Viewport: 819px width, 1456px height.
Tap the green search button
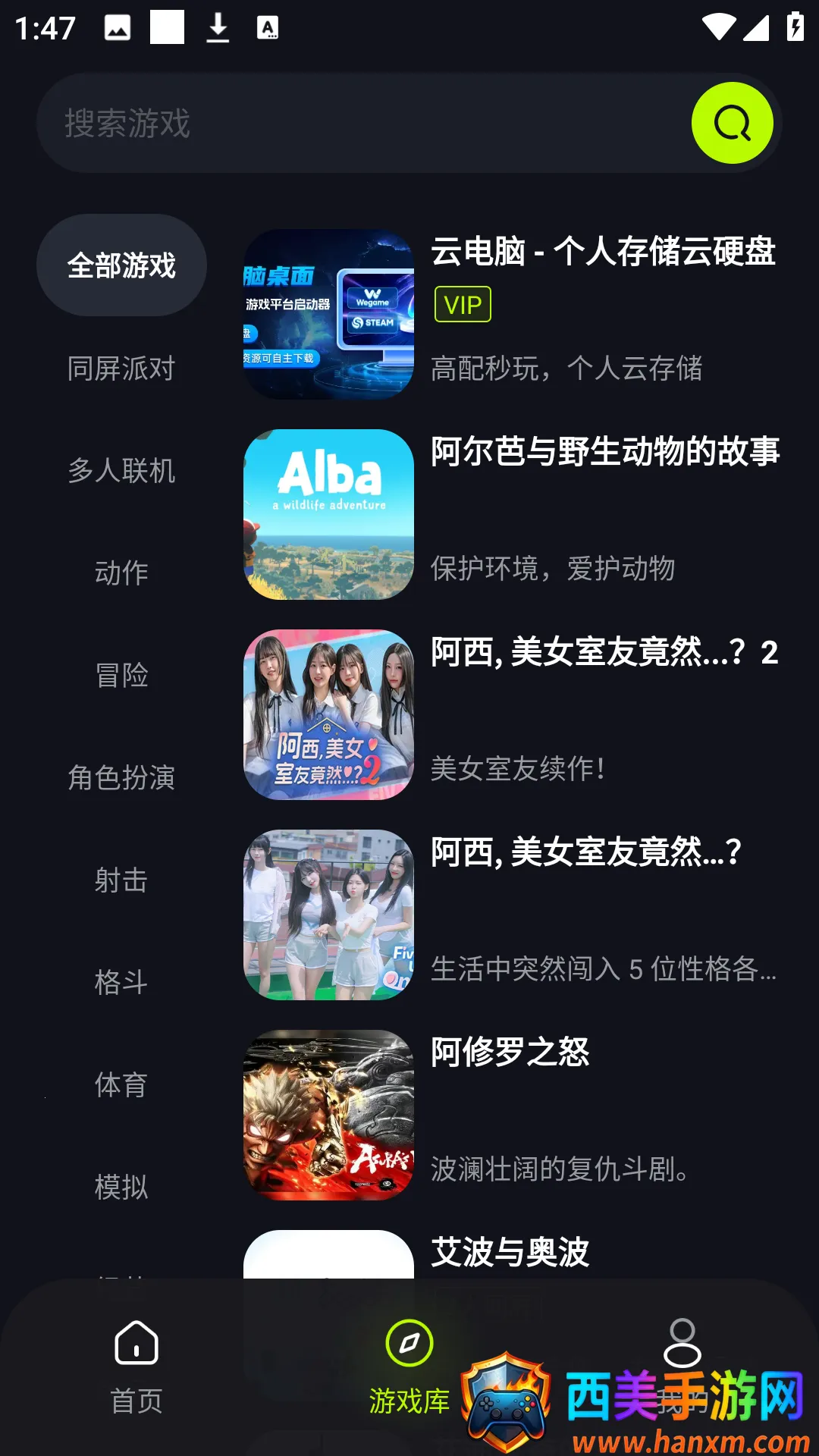732,123
